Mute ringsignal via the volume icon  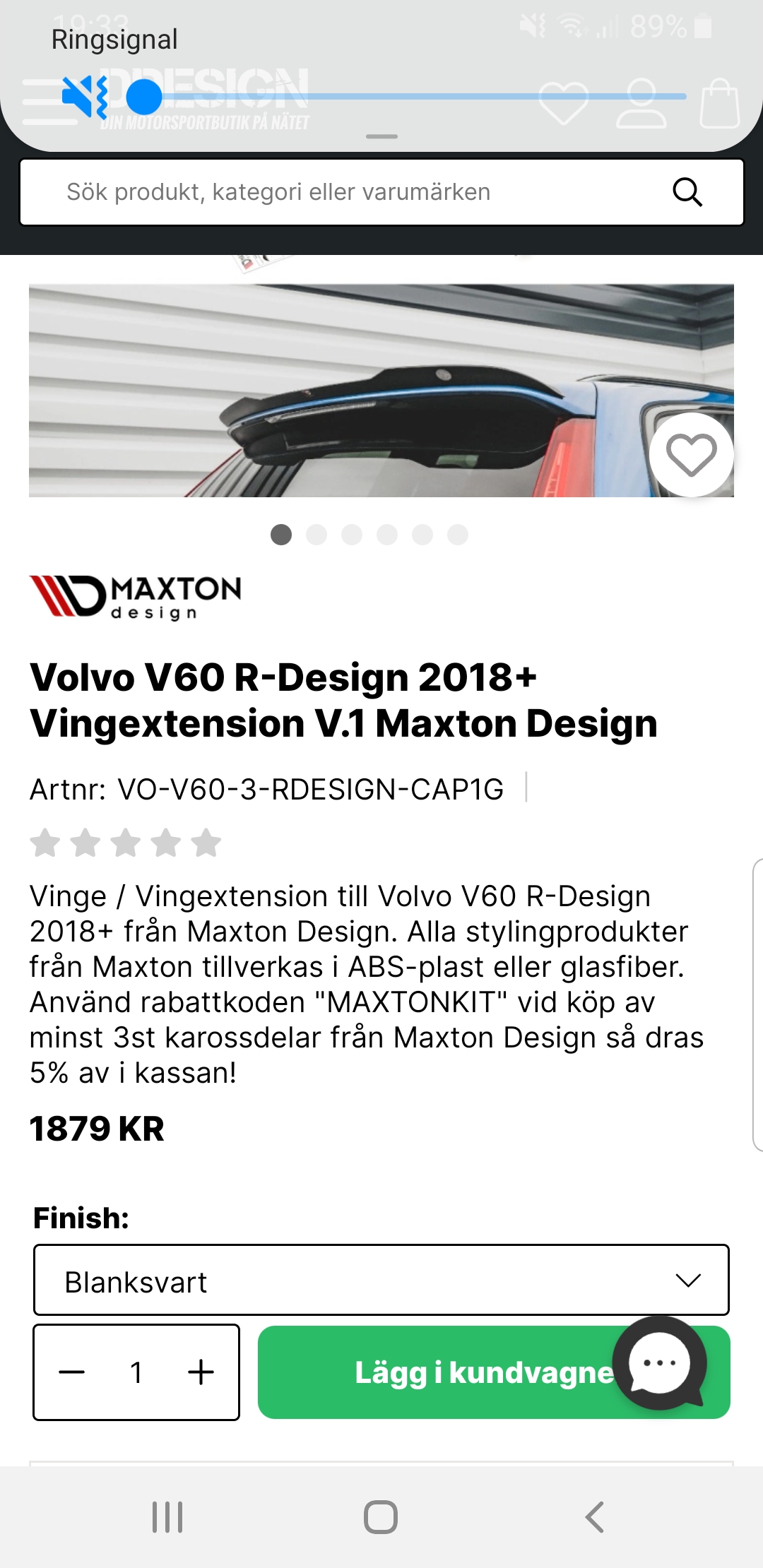click(85, 97)
